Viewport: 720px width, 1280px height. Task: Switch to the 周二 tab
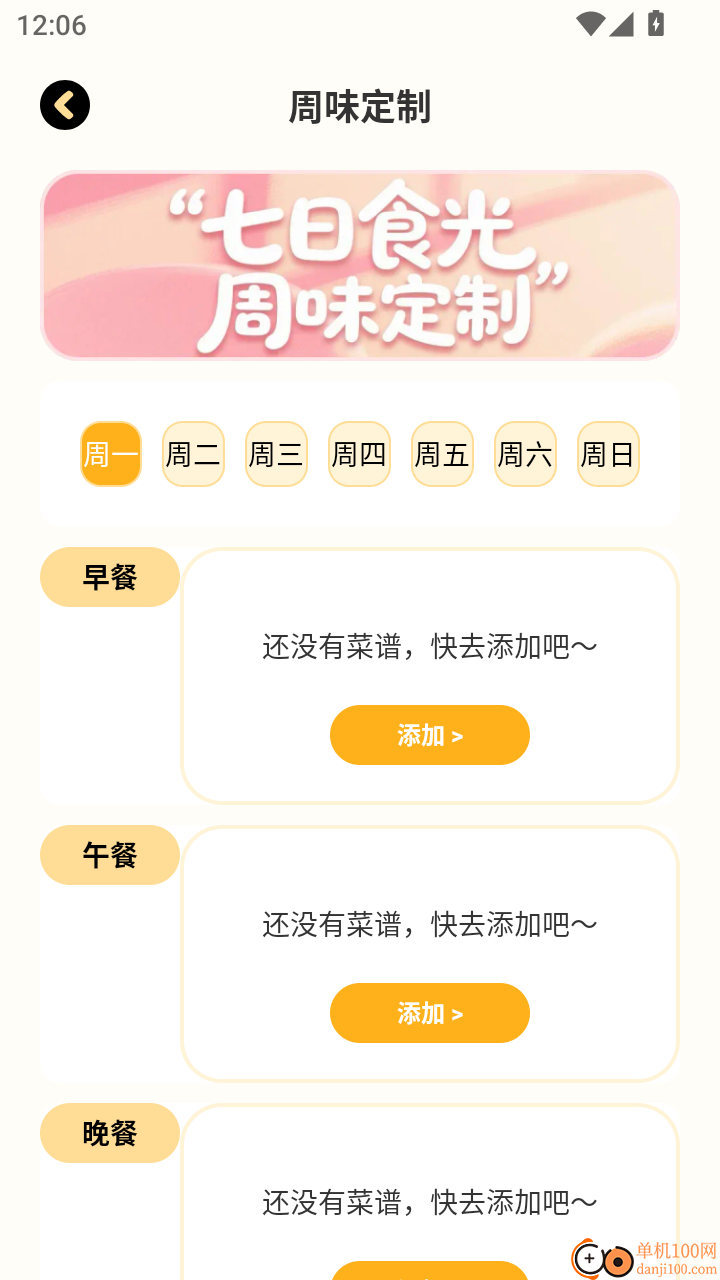193,454
